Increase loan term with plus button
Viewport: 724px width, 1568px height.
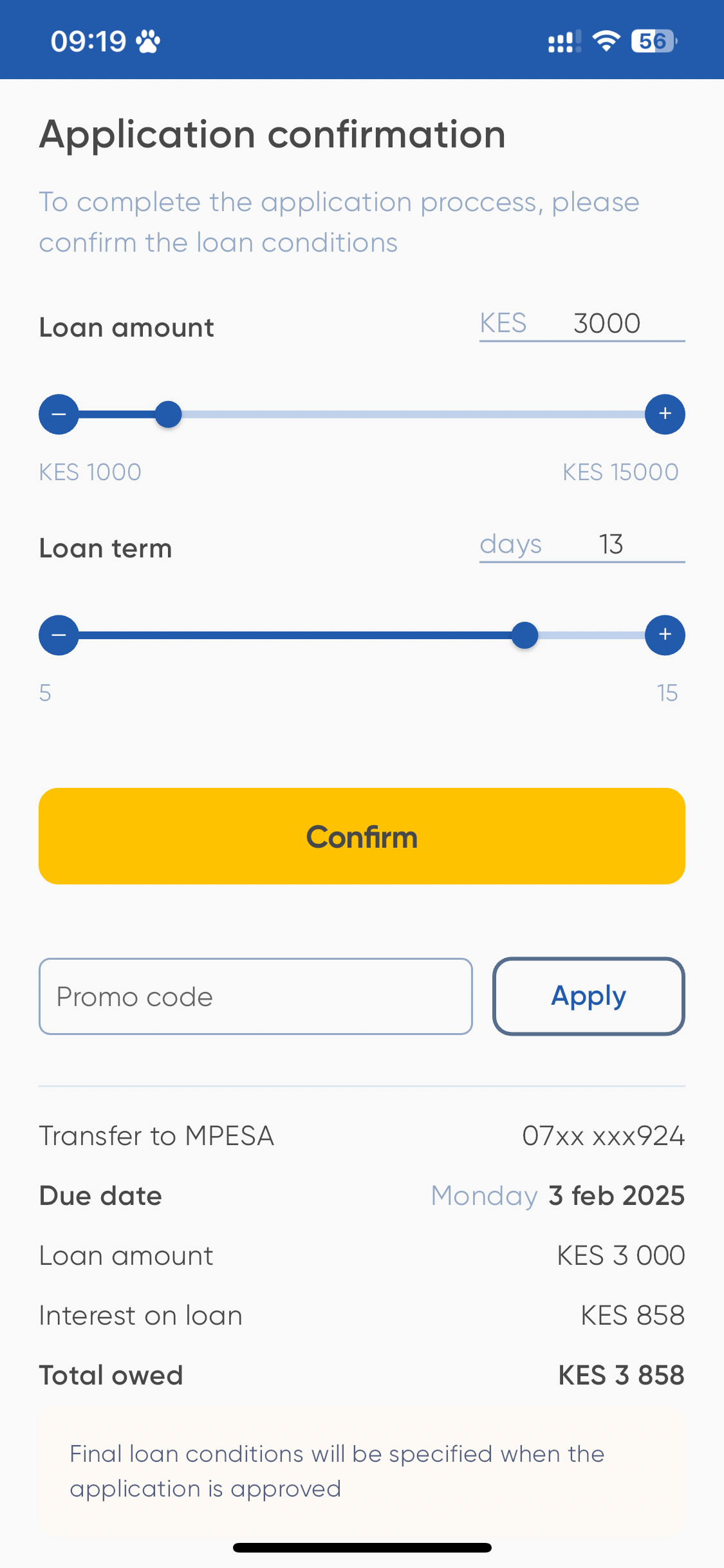pyautogui.click(x=665, y=635)
